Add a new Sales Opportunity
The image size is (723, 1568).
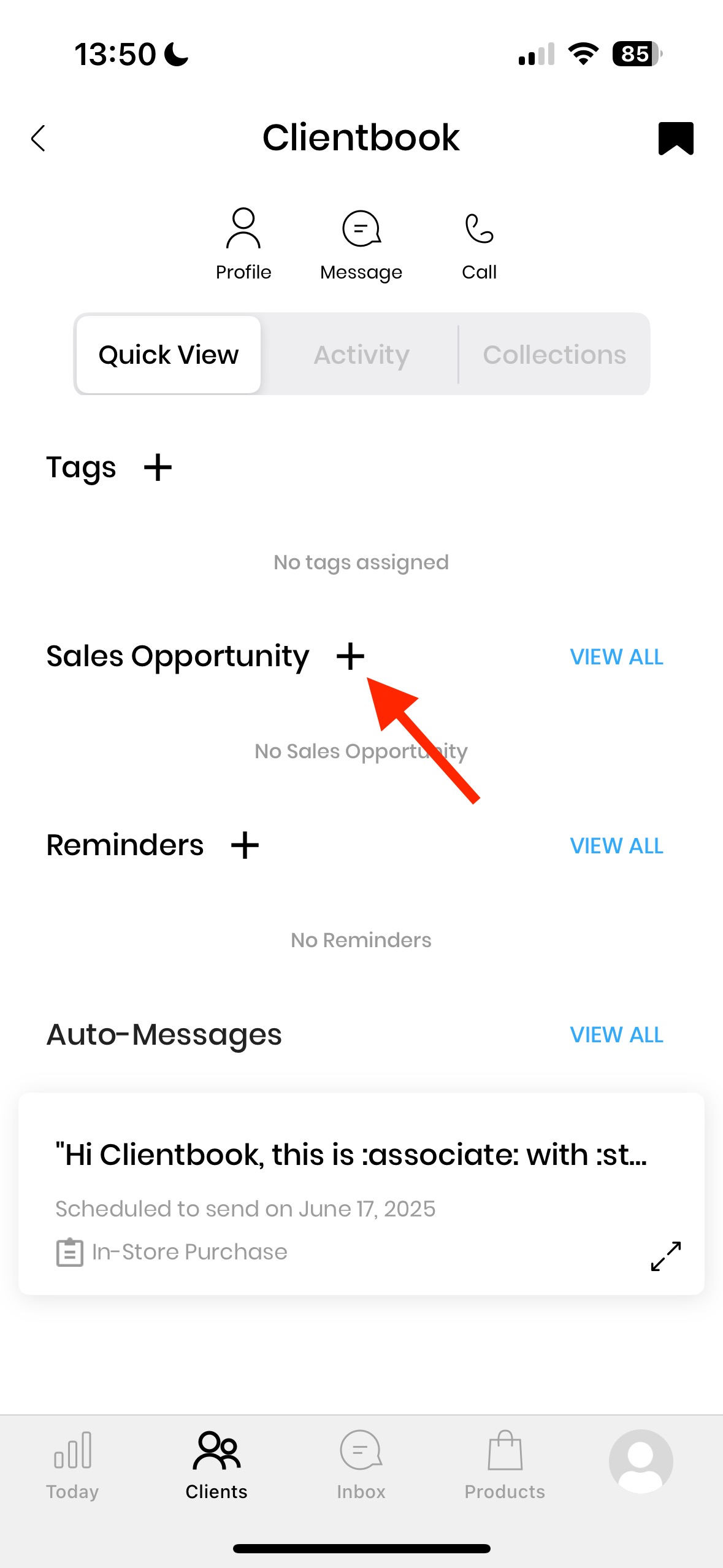(350, 656)
